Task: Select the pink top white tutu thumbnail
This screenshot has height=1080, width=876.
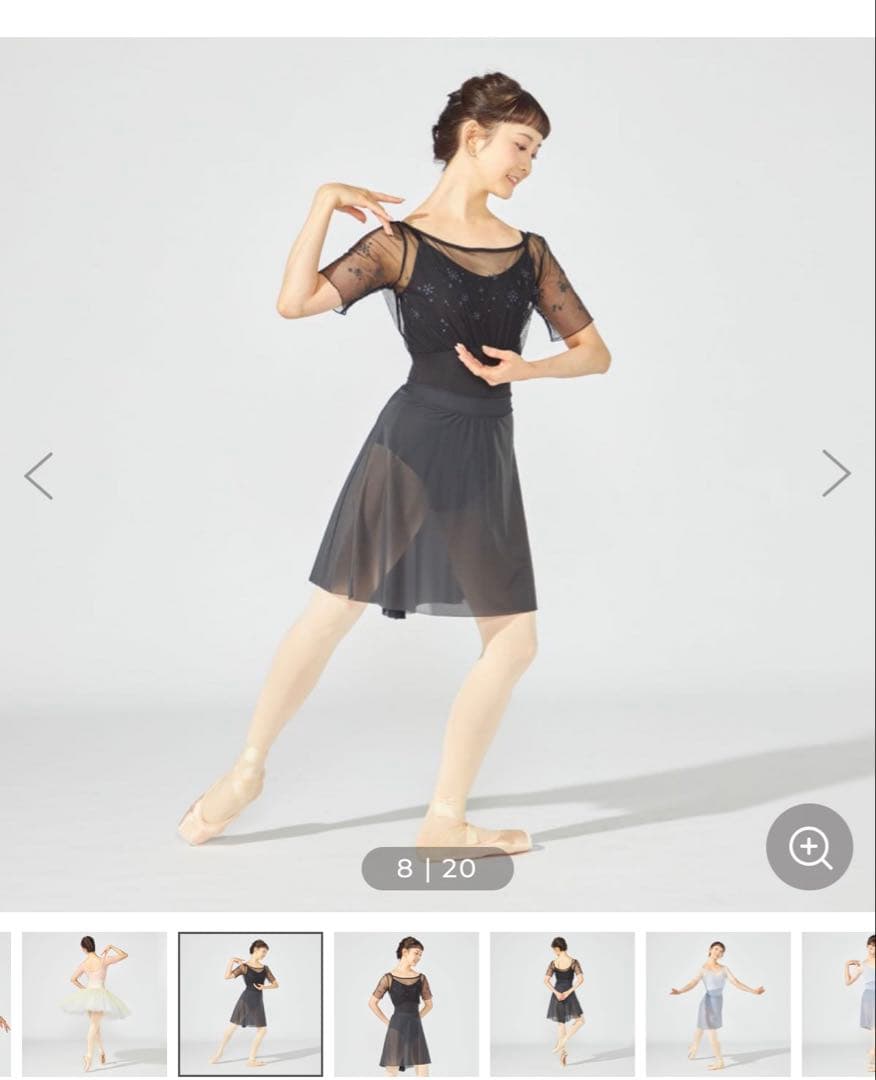Action: coord(95,1003)
